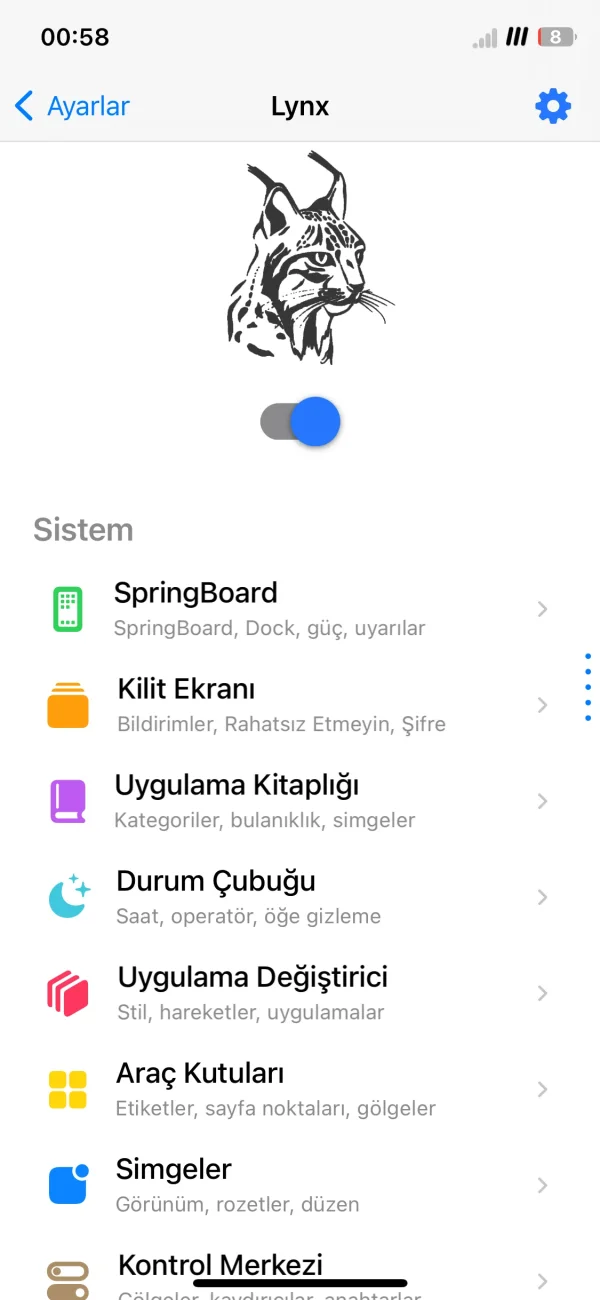This screenshot has width=600, height=1300.
Task: Disable the Lynx main switch
Action: 300,422
